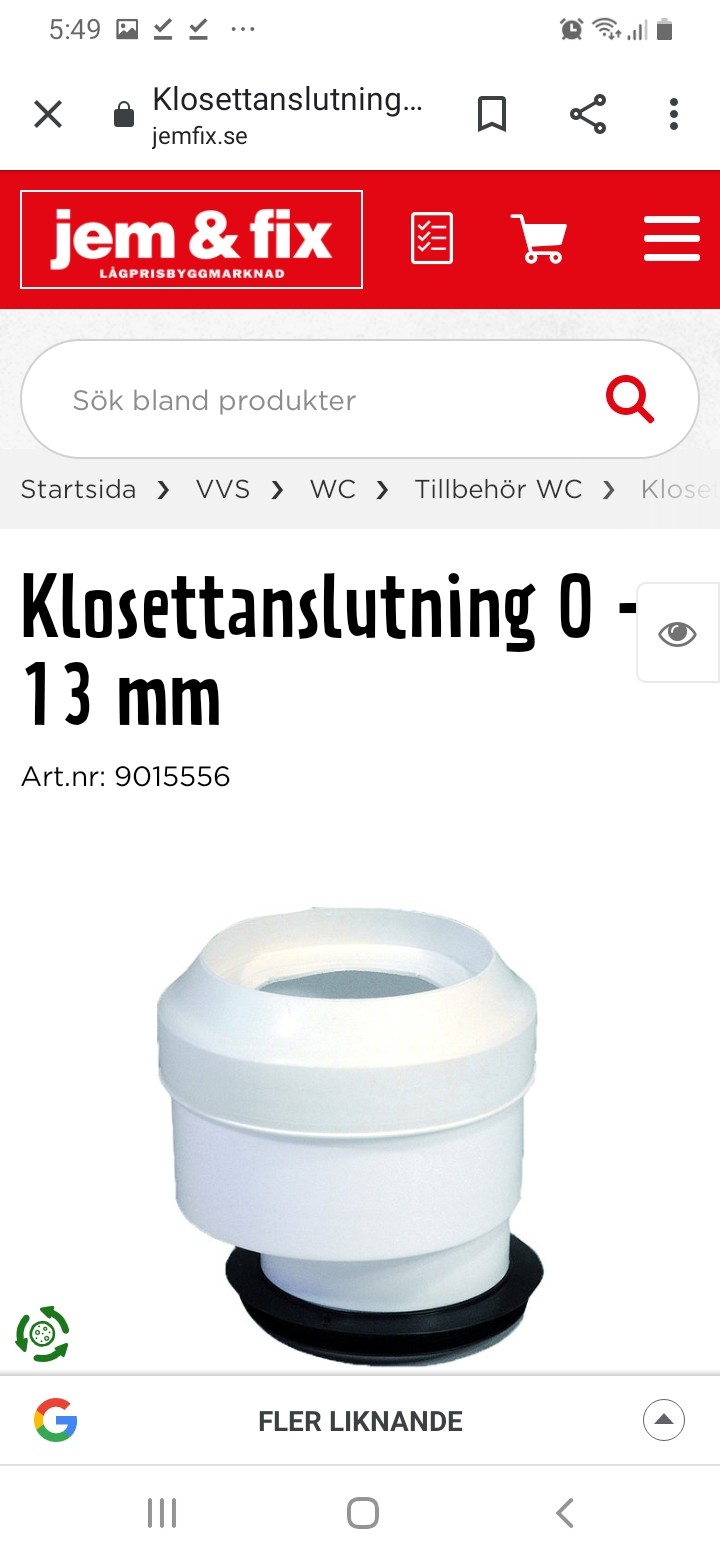Image resolution: width=720 pixels, height=1560 pixels.
Task: Go back with the system back button
Action: [565, 1513]
